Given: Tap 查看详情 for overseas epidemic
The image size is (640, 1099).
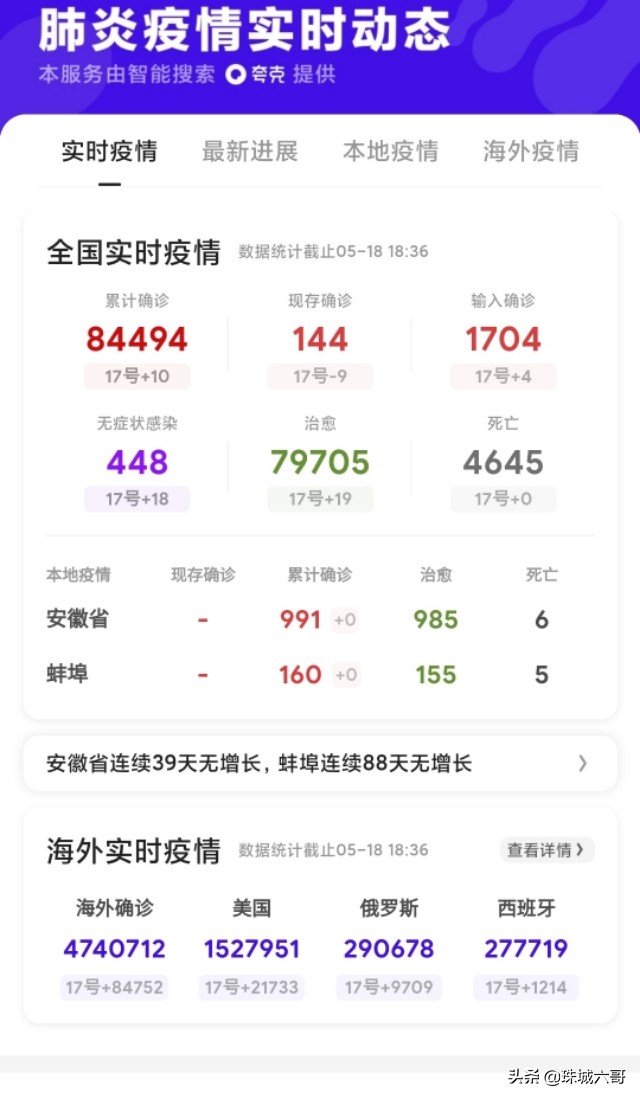Looking at the screenshot, I should [547, 849].
